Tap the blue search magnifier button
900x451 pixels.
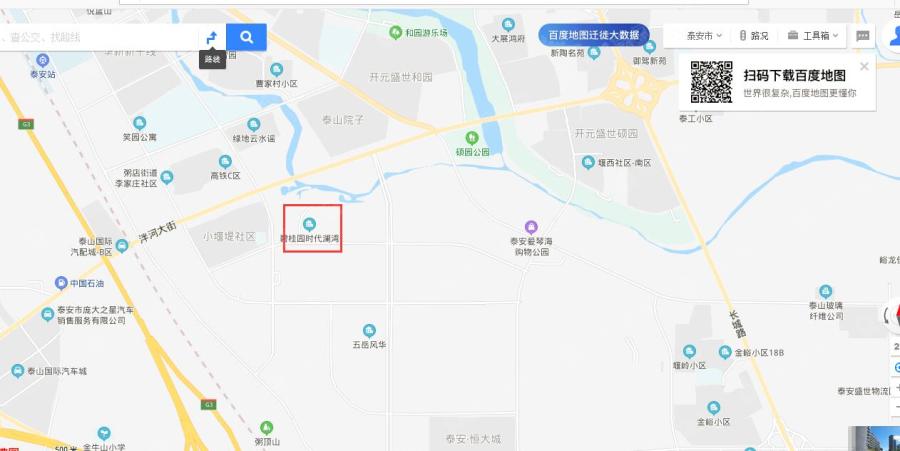pyautogui.click(x=246, y=38)
